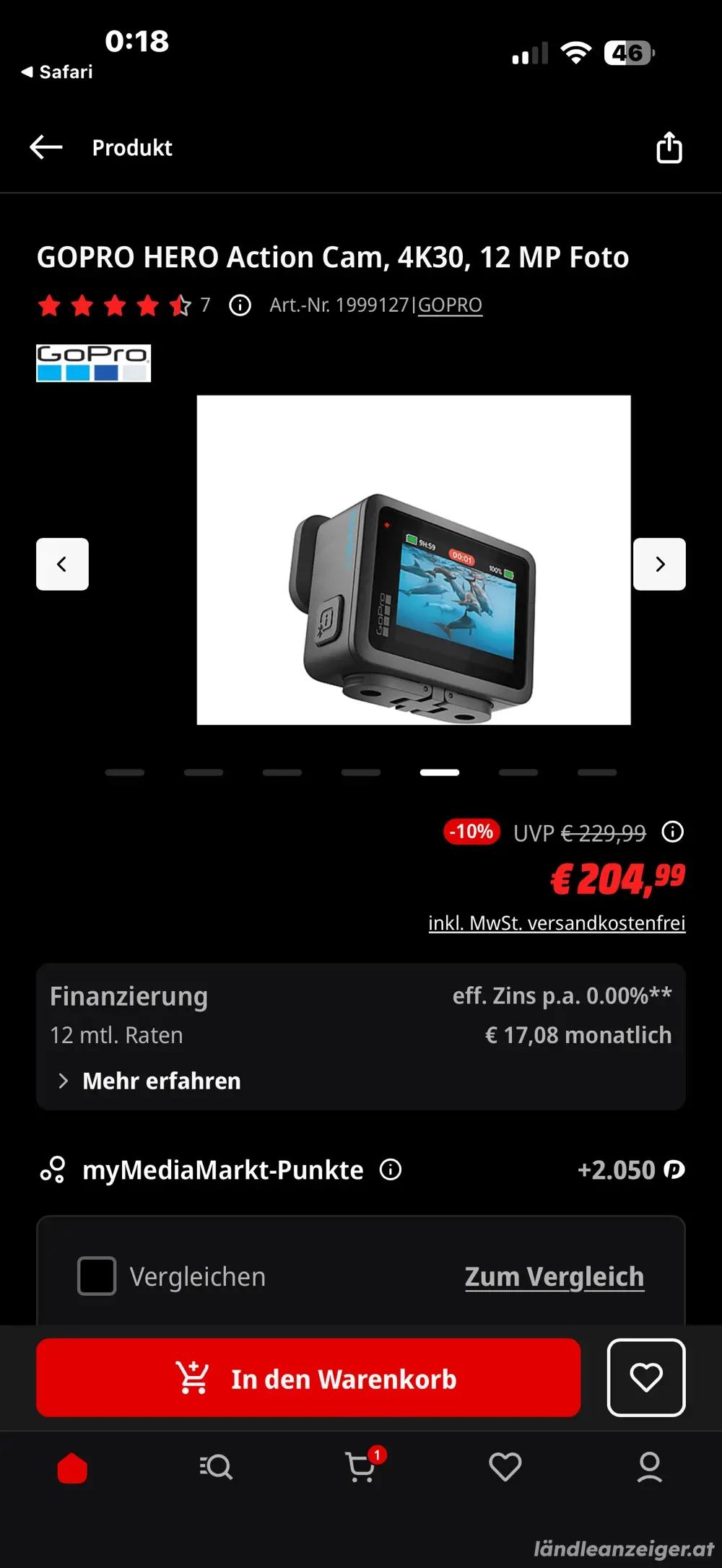This screenshot has width=722, height=1568.
Task: Return to Safari via status bar link
Action: [56, 71]
